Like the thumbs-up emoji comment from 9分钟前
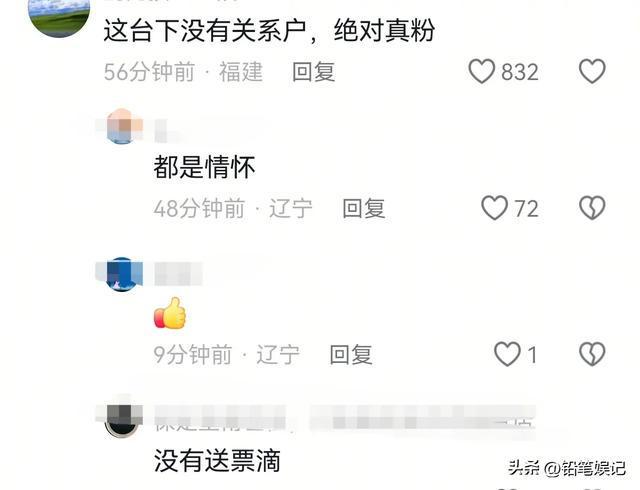The image size is (640, 490). pyautogui.click(x=508, y=354)
